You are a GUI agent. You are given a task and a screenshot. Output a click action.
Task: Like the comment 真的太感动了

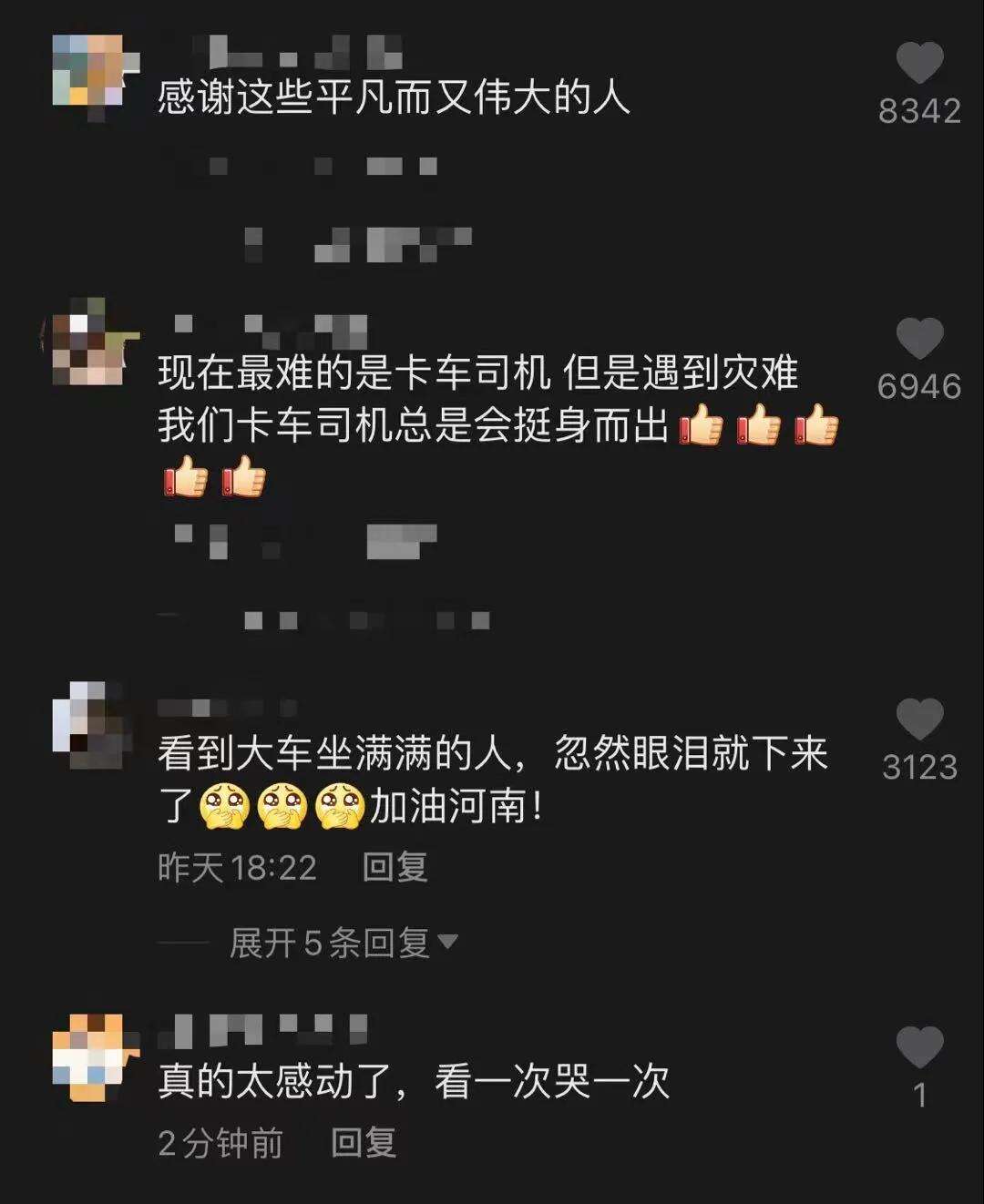point(919,1046)
